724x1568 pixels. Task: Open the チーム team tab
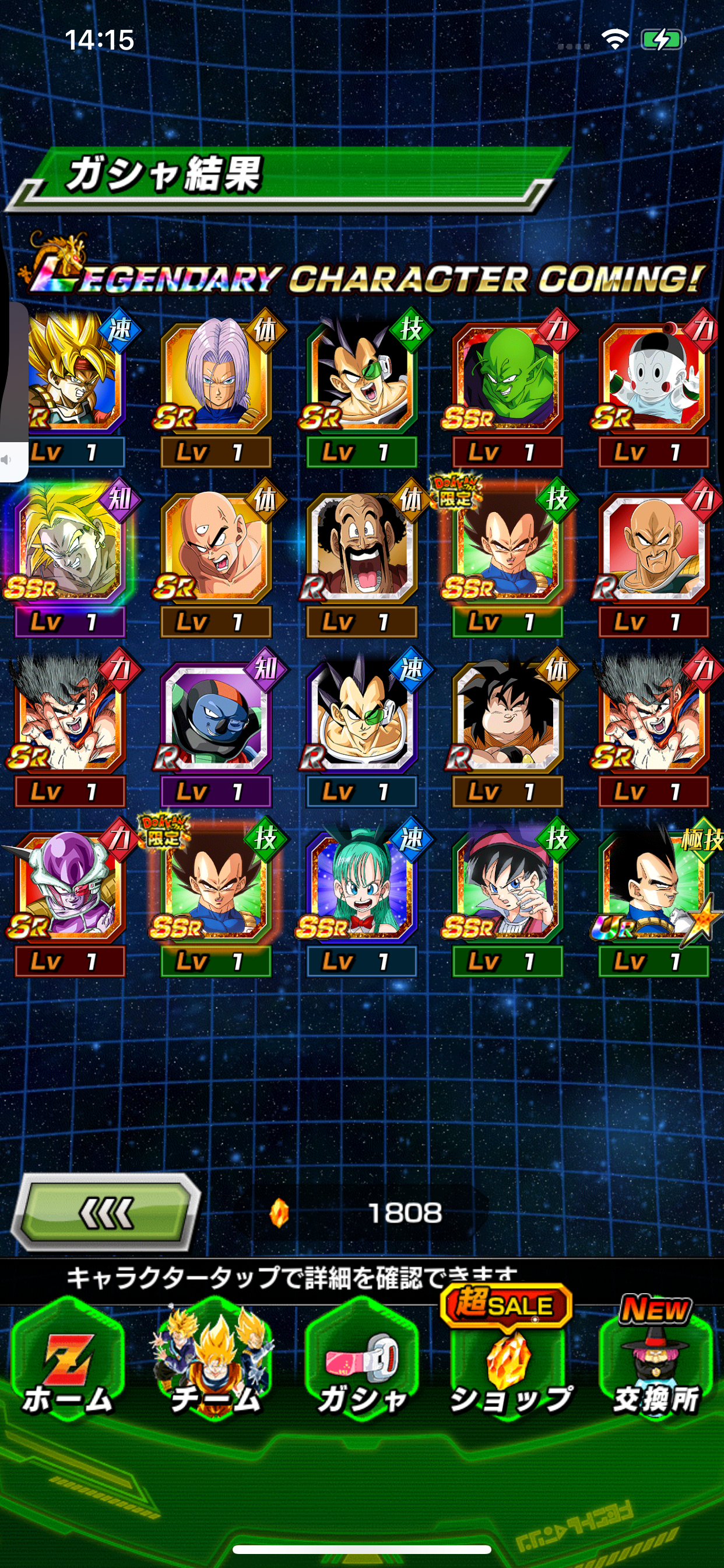(215, 1362)
